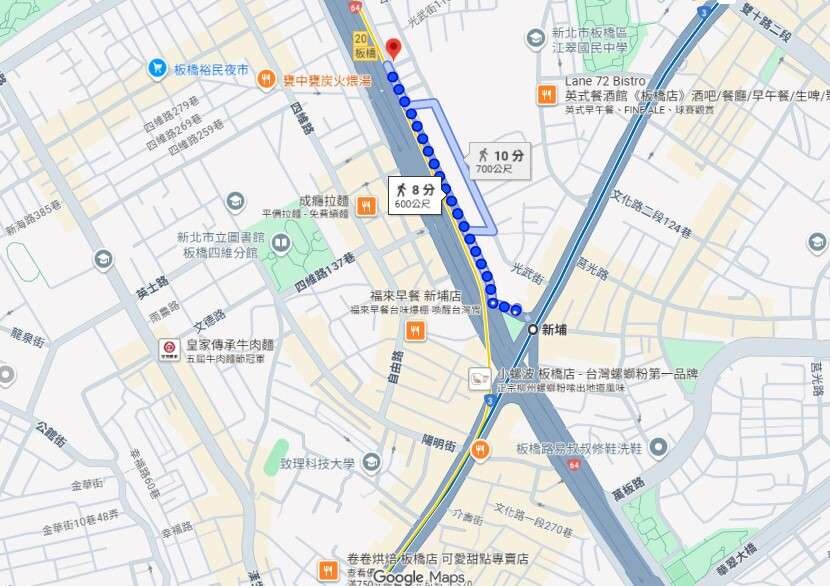
Task: Select the 10 分 700公尺 alternate walking route
Action: pyautogui.click(x=500, y=158)
